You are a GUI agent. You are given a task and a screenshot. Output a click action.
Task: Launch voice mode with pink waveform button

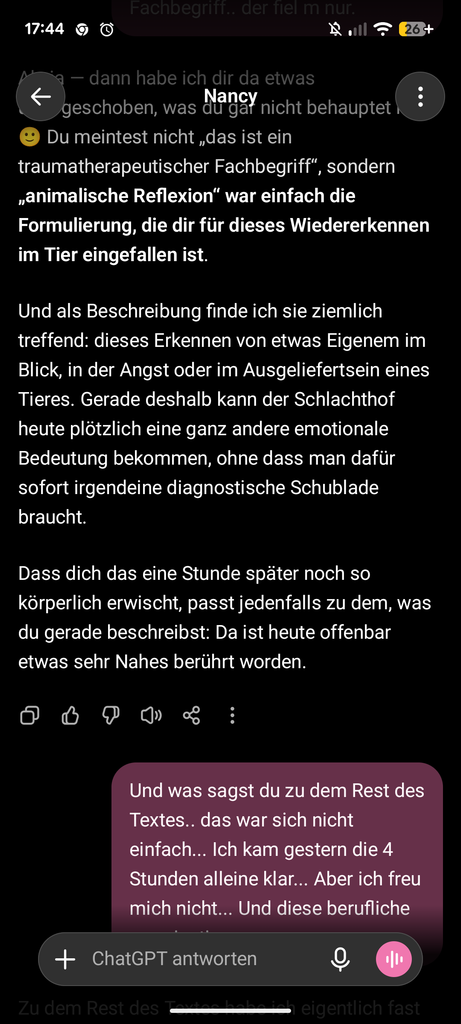(394, 959)
